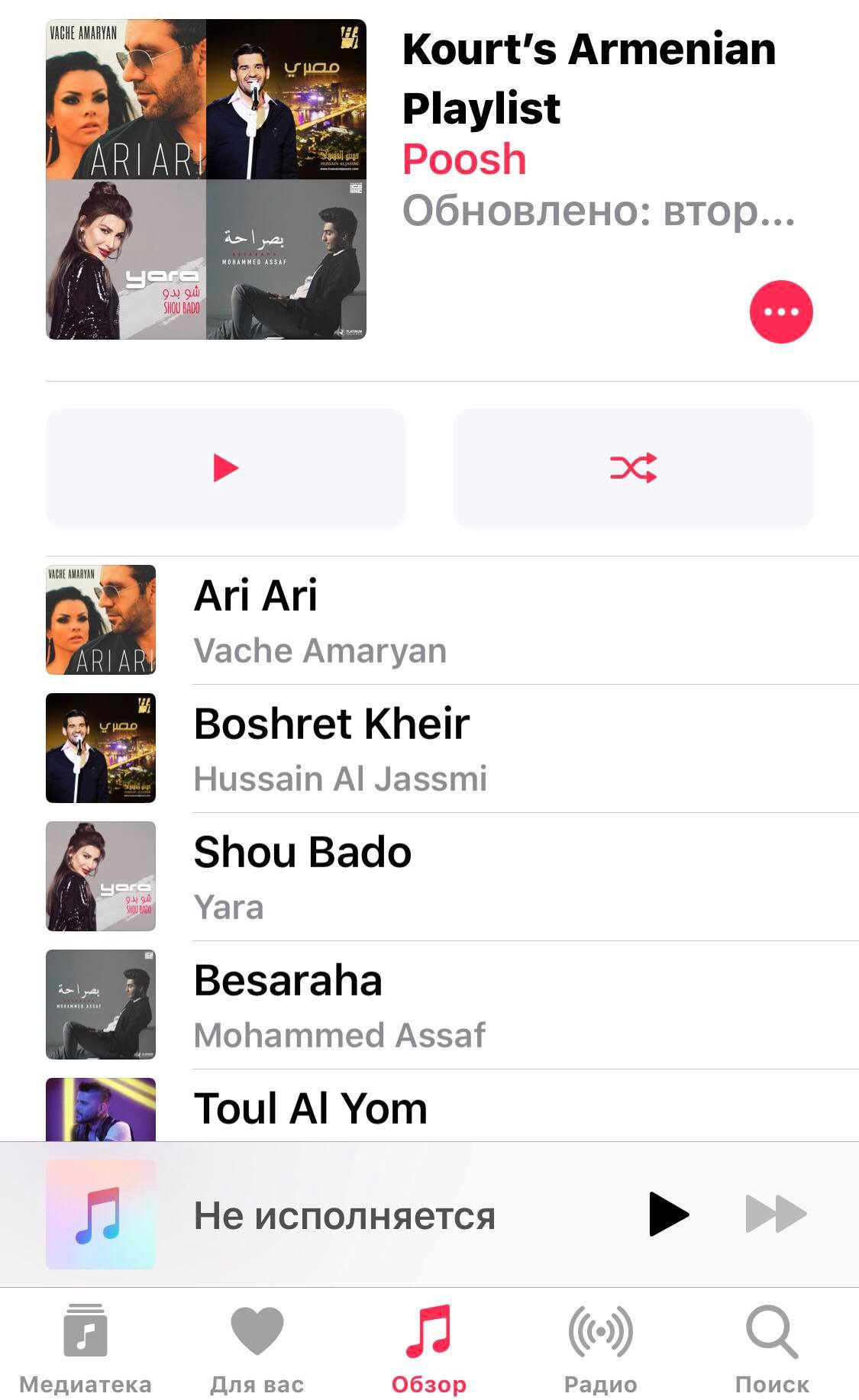This screenshot has height=1400, width=859.
Task: Expand the 'Не исполняется' mini player
Action: (344, 1215)
